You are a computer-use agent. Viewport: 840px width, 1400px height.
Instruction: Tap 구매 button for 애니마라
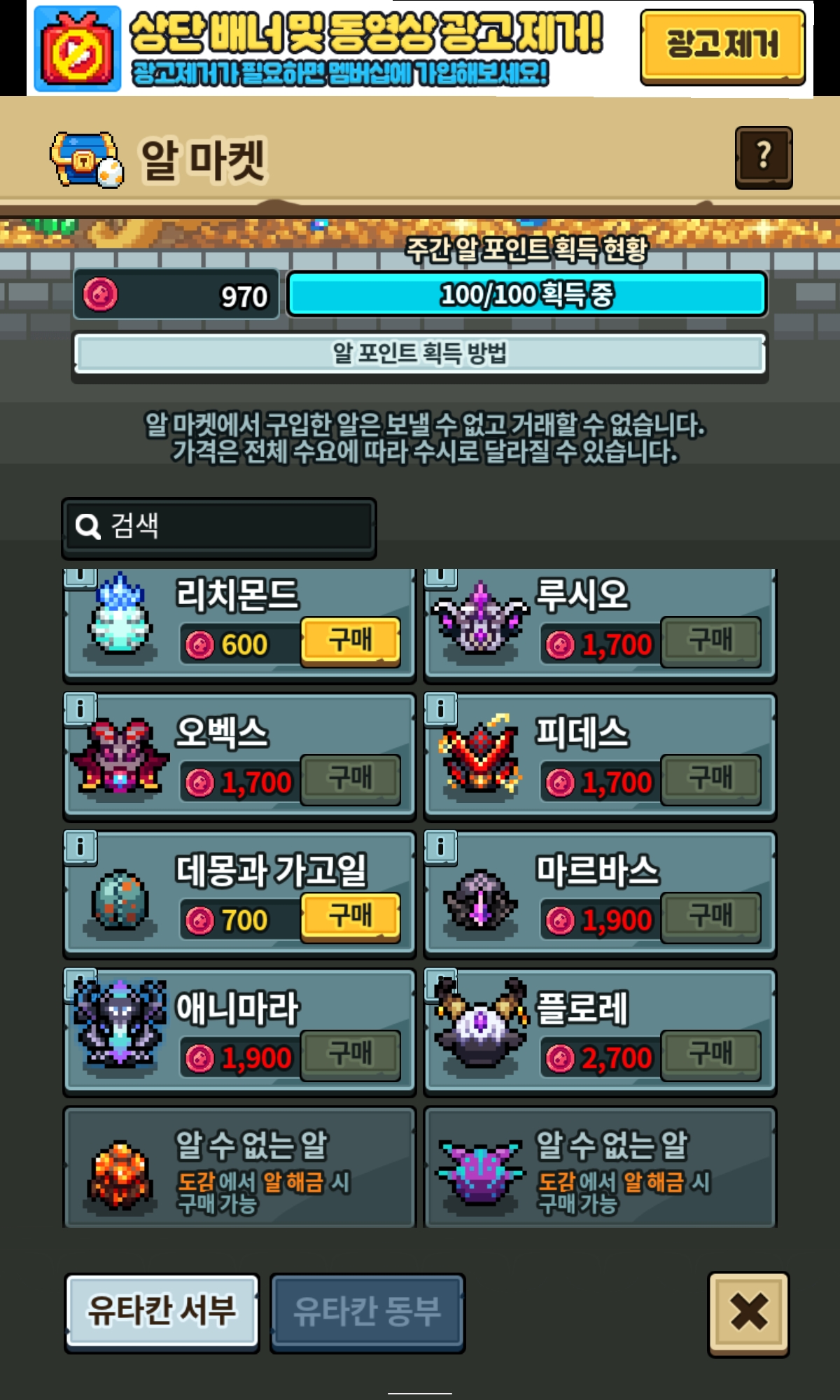(351, 1055)
